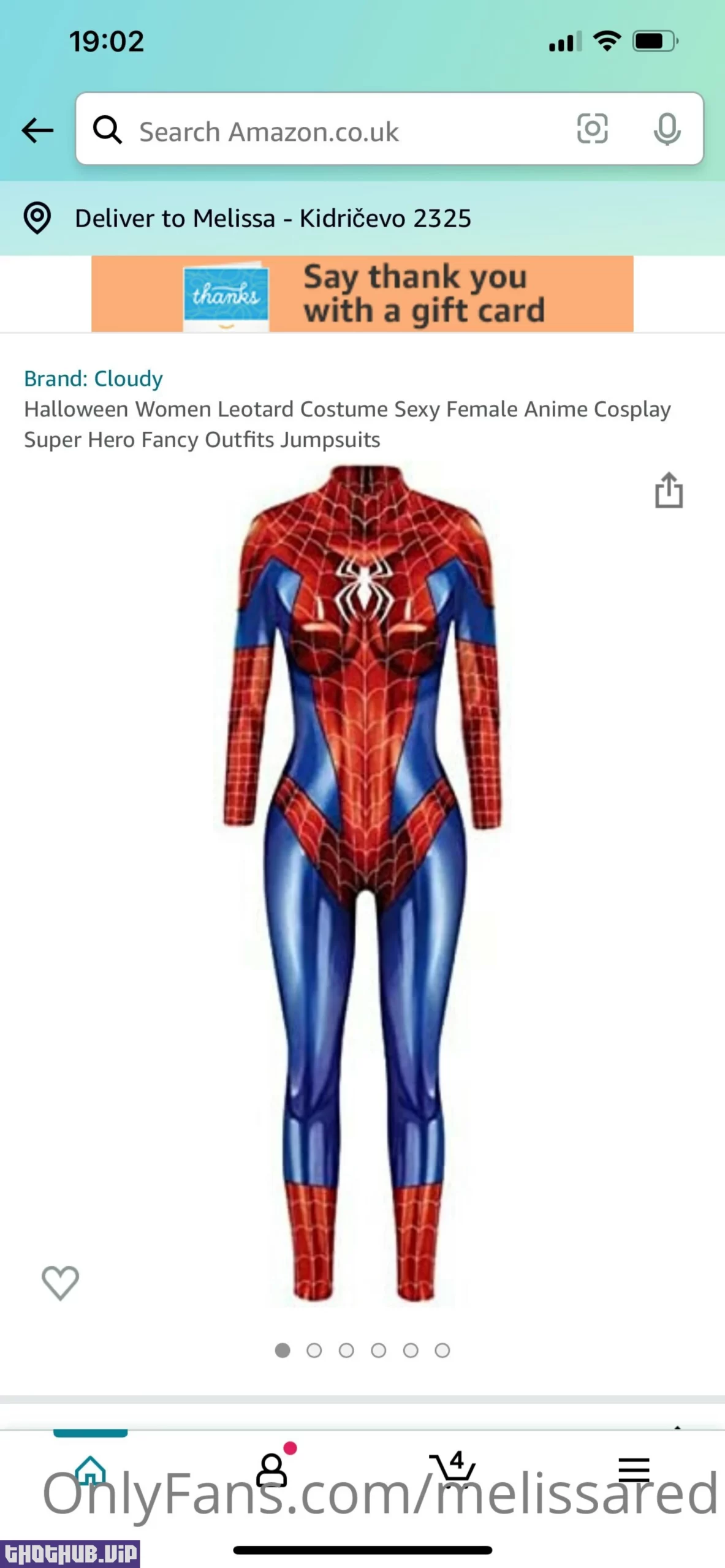Open camera scan search
725x1568 pixels.
[x=592, y=129]
